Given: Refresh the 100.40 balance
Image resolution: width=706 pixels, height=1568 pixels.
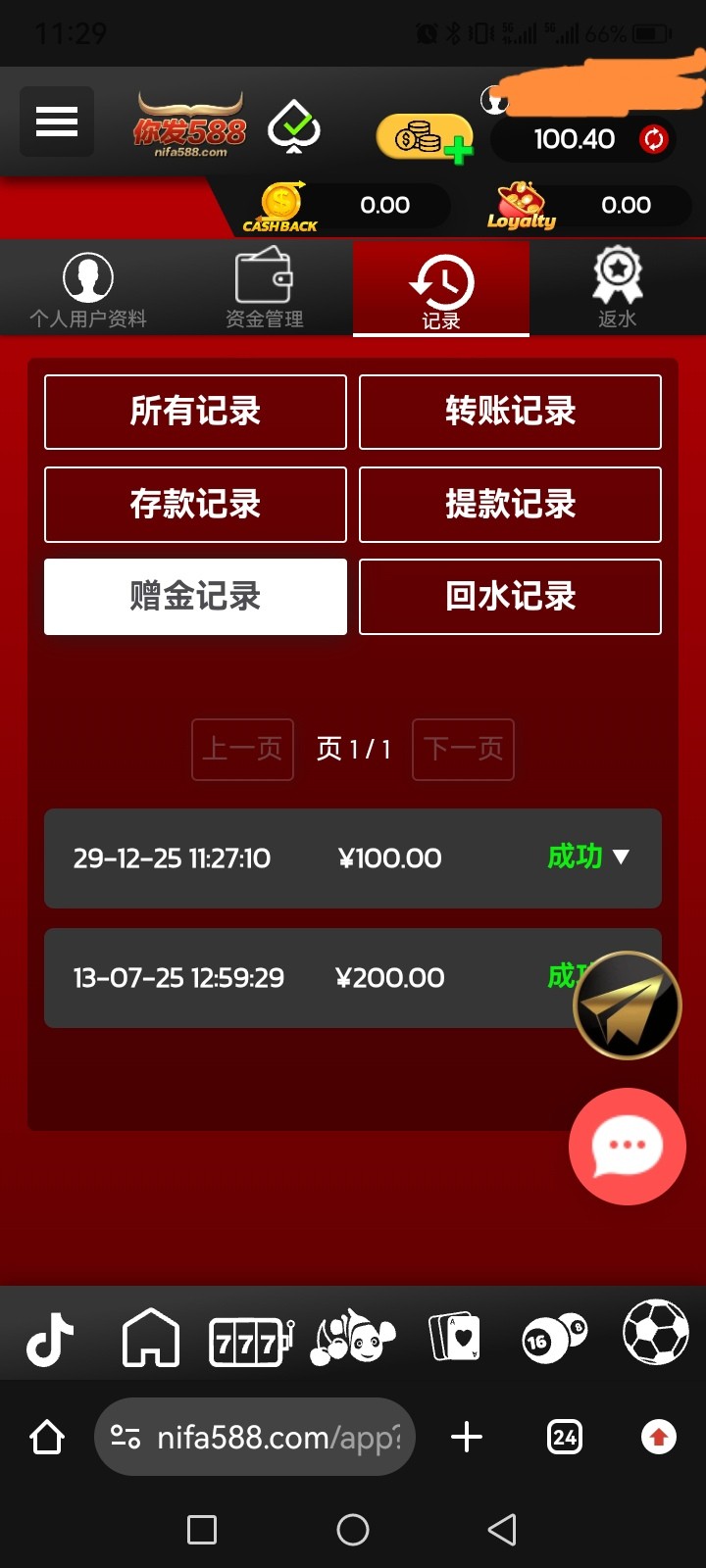Looking at the screenshot, I should click(x=653, y=139).
